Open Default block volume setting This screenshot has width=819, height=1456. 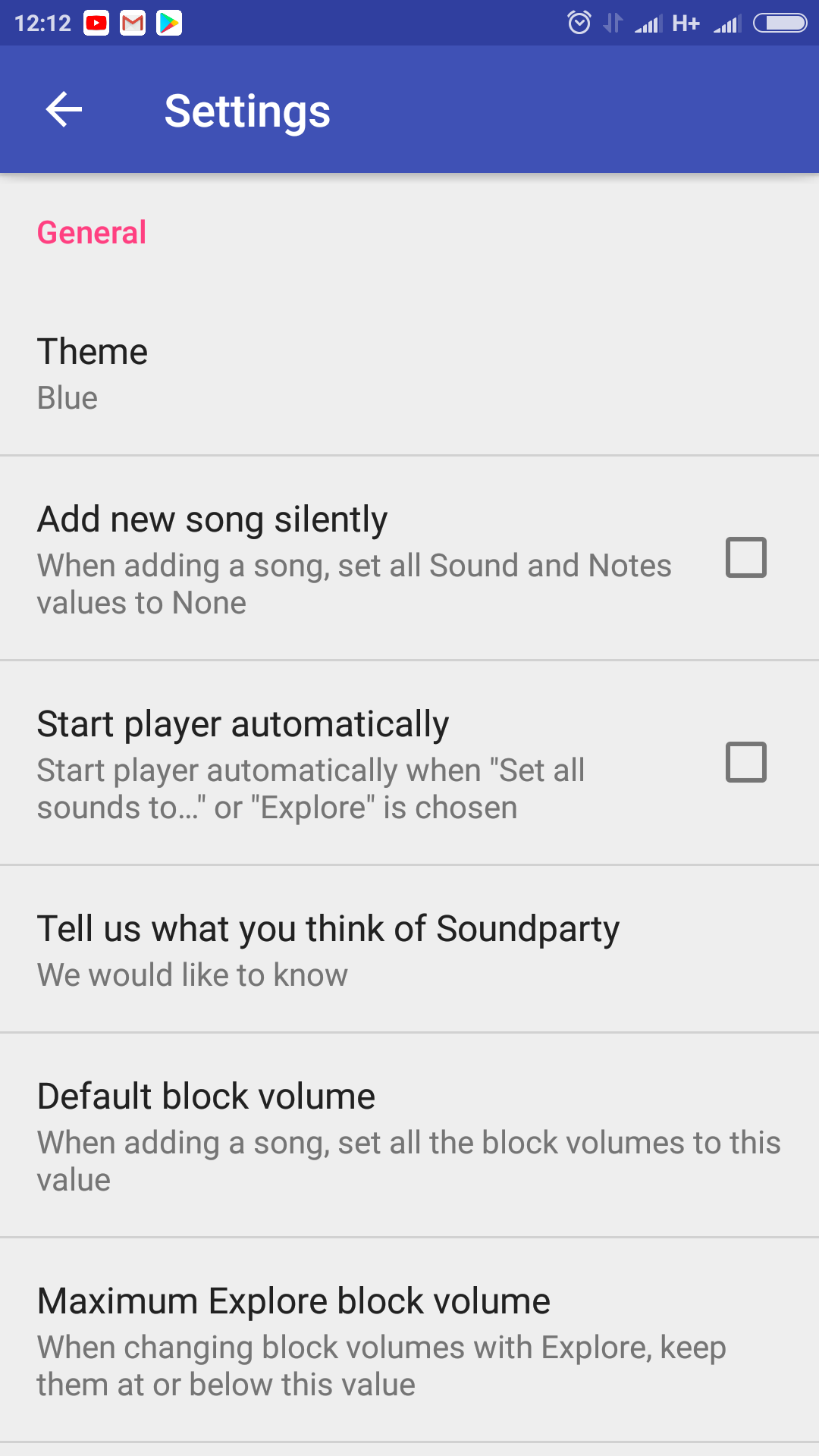(409, 1136)
